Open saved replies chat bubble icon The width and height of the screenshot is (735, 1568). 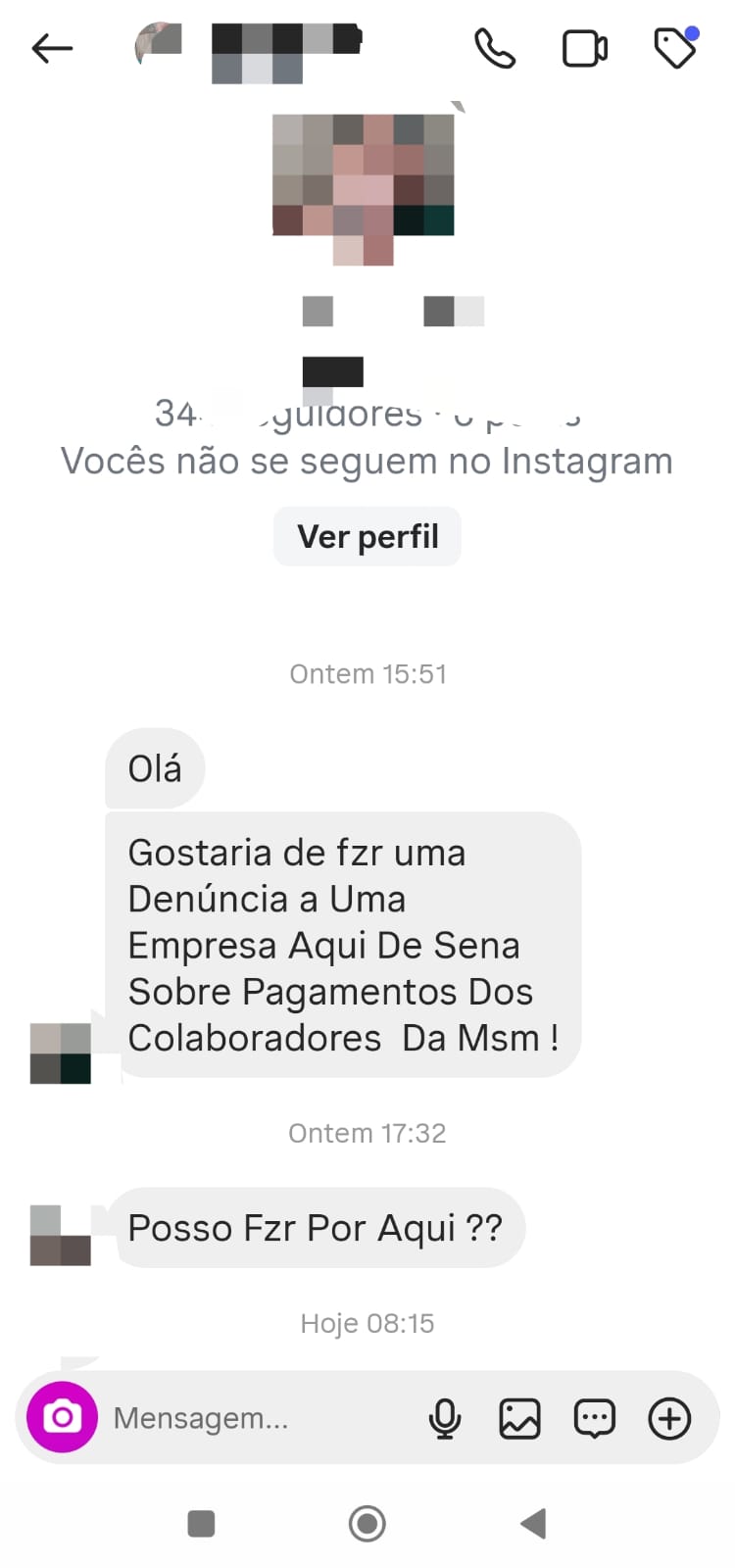coord(594,1418)
